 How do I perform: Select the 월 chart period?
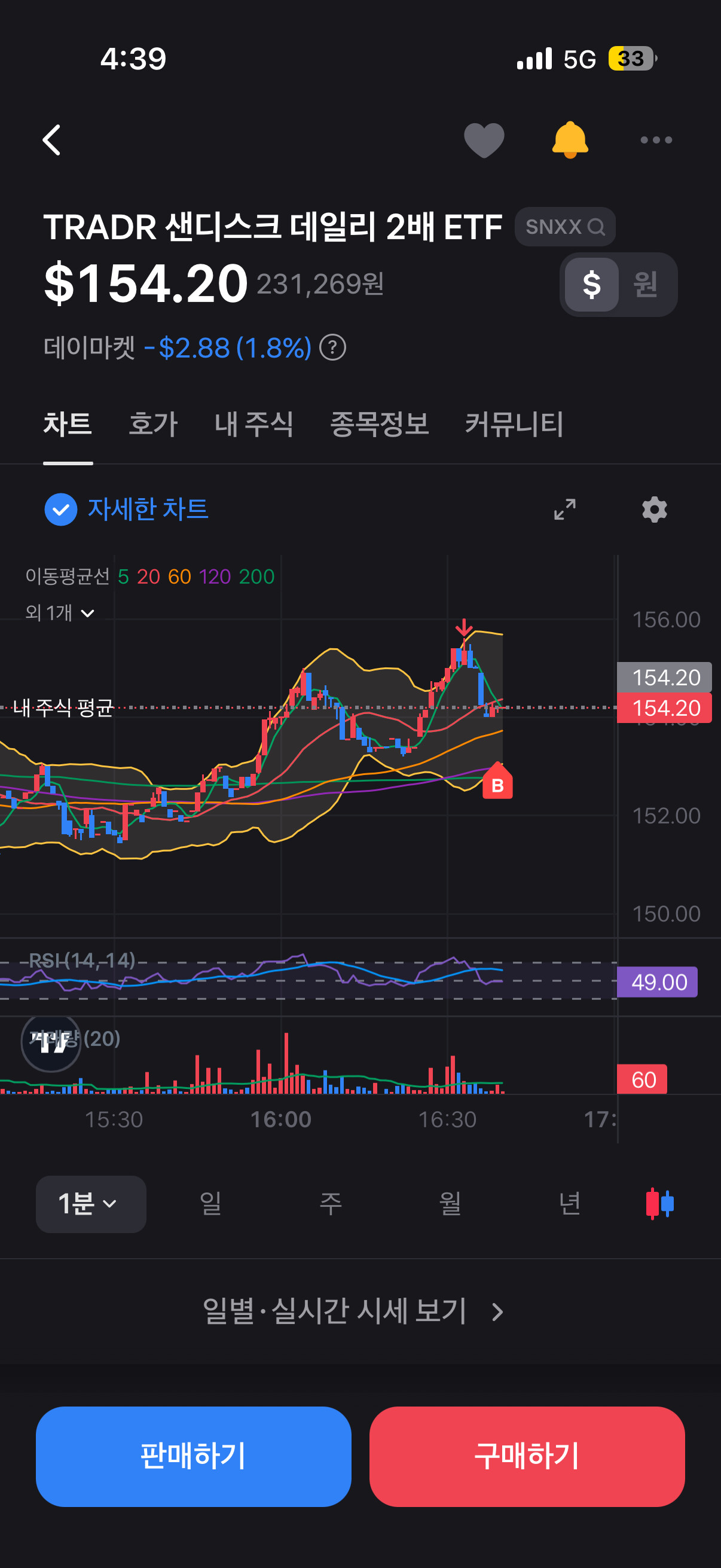(450, 1203)
